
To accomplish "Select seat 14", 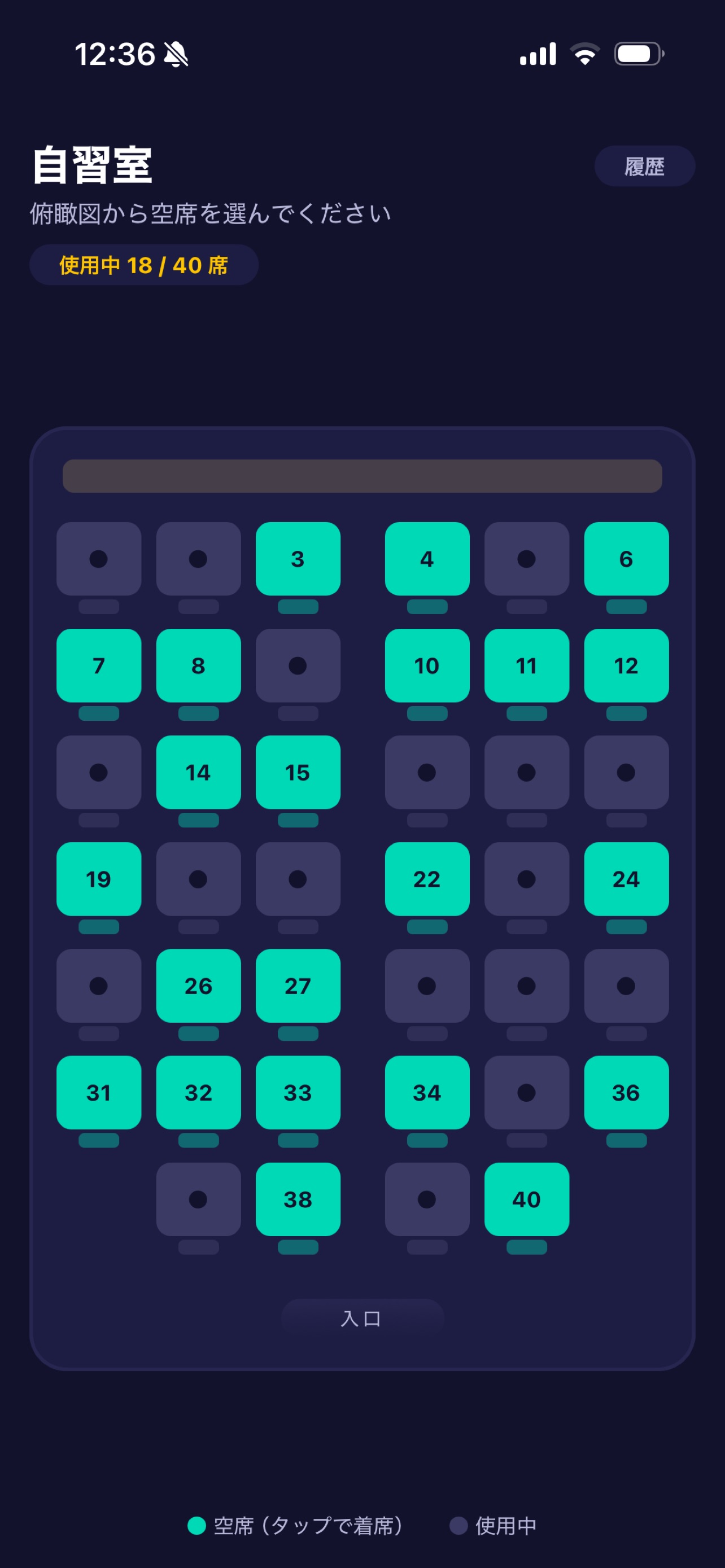I will point(198,772).
